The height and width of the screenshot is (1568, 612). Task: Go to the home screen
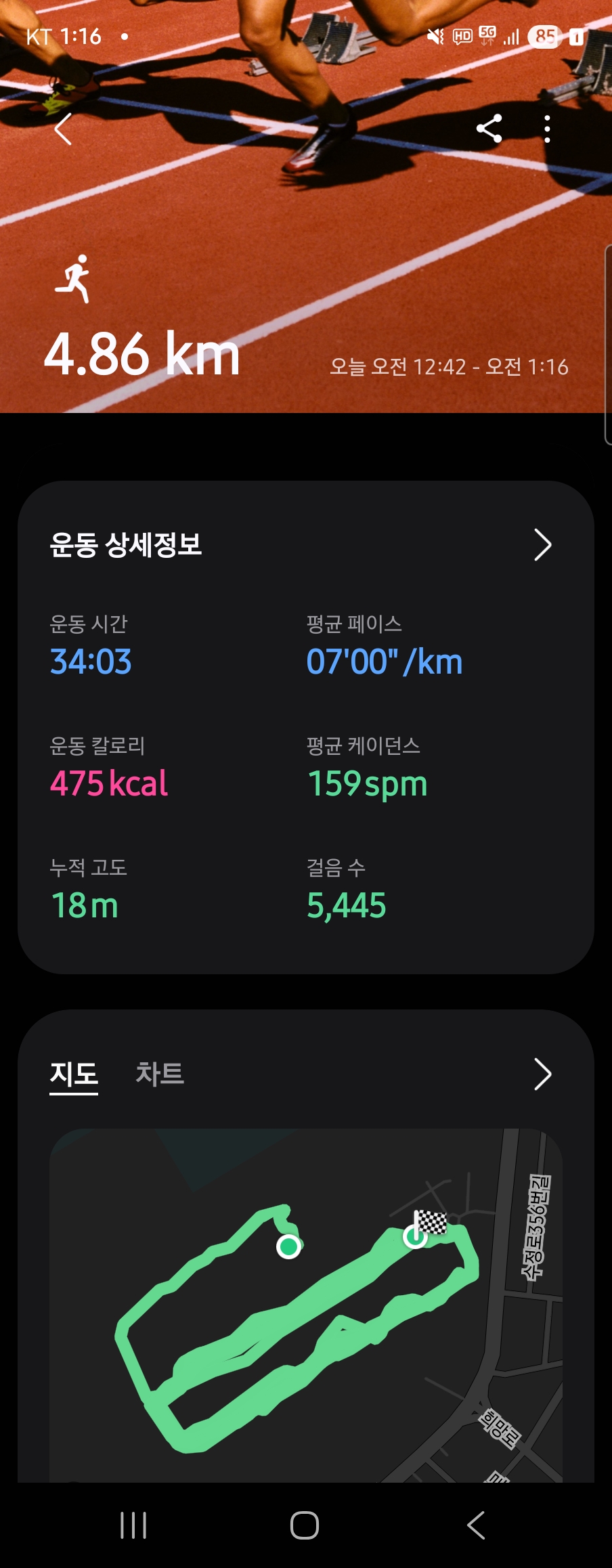305,1525
